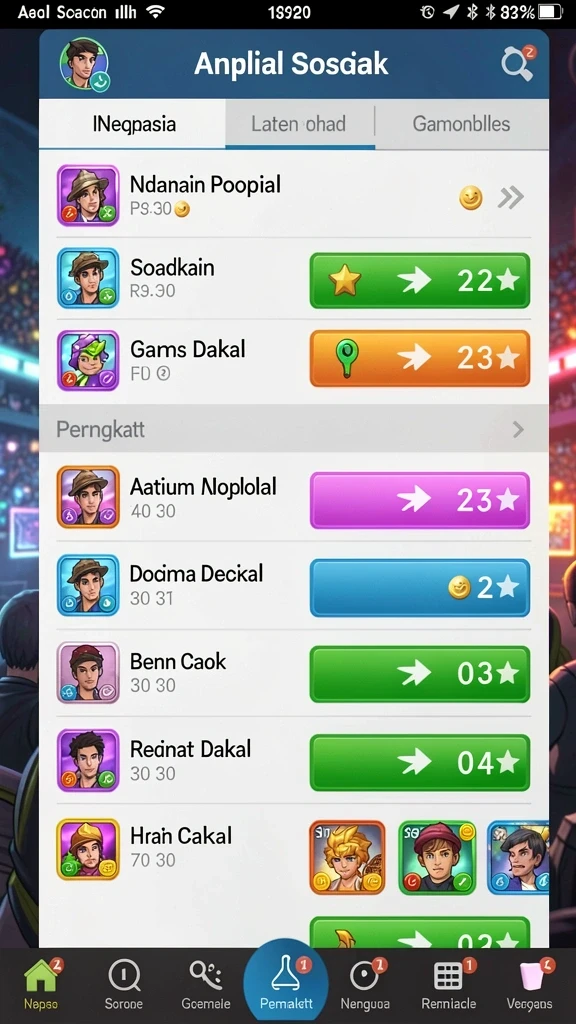This screenshot has height=1024, width=576.
Task: Open the profile avatar in the header
Action: (84, 64)
